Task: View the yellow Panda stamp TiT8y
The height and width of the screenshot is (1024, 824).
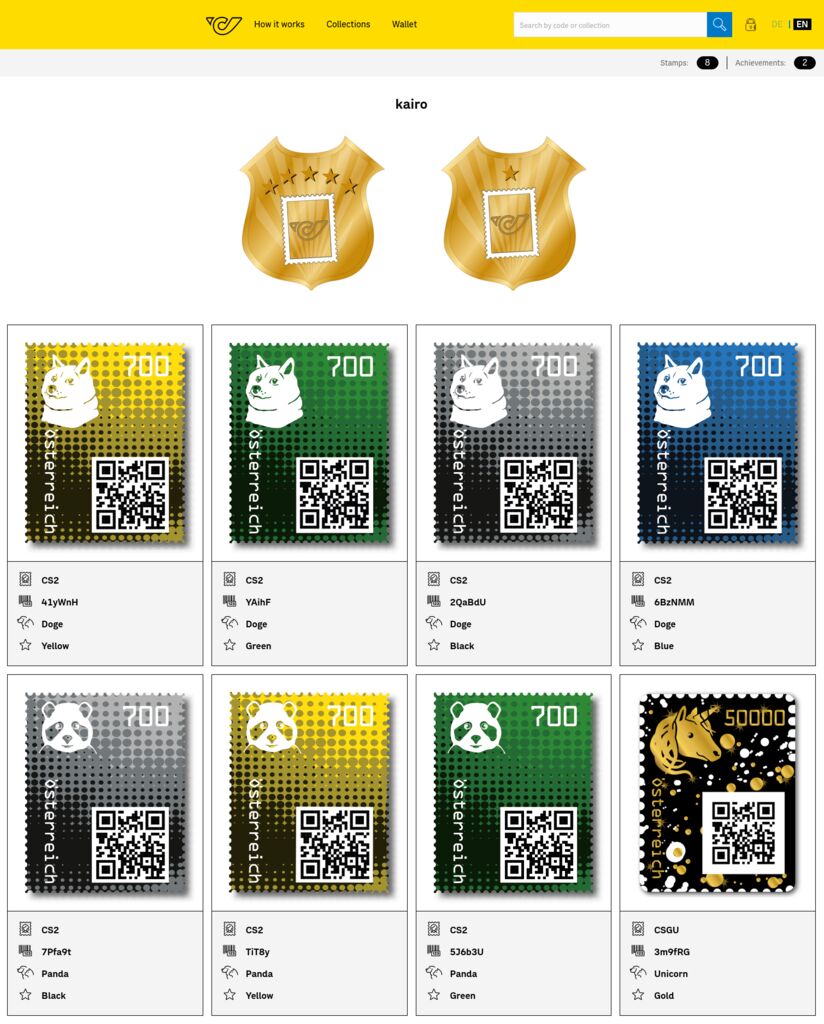Action: coord(309,793)
